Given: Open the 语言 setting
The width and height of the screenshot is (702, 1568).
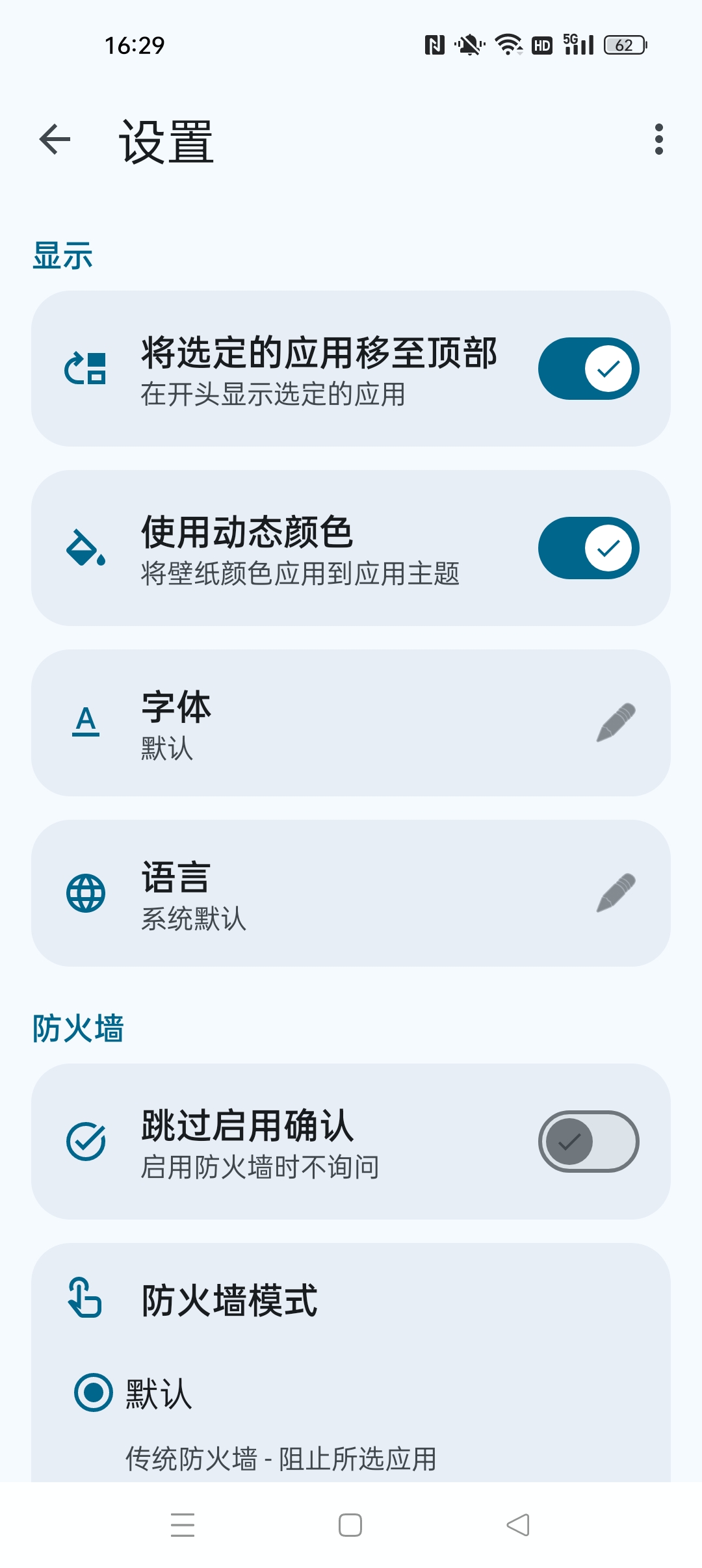Looking at the screenshot, I should [x=351, y=893].
